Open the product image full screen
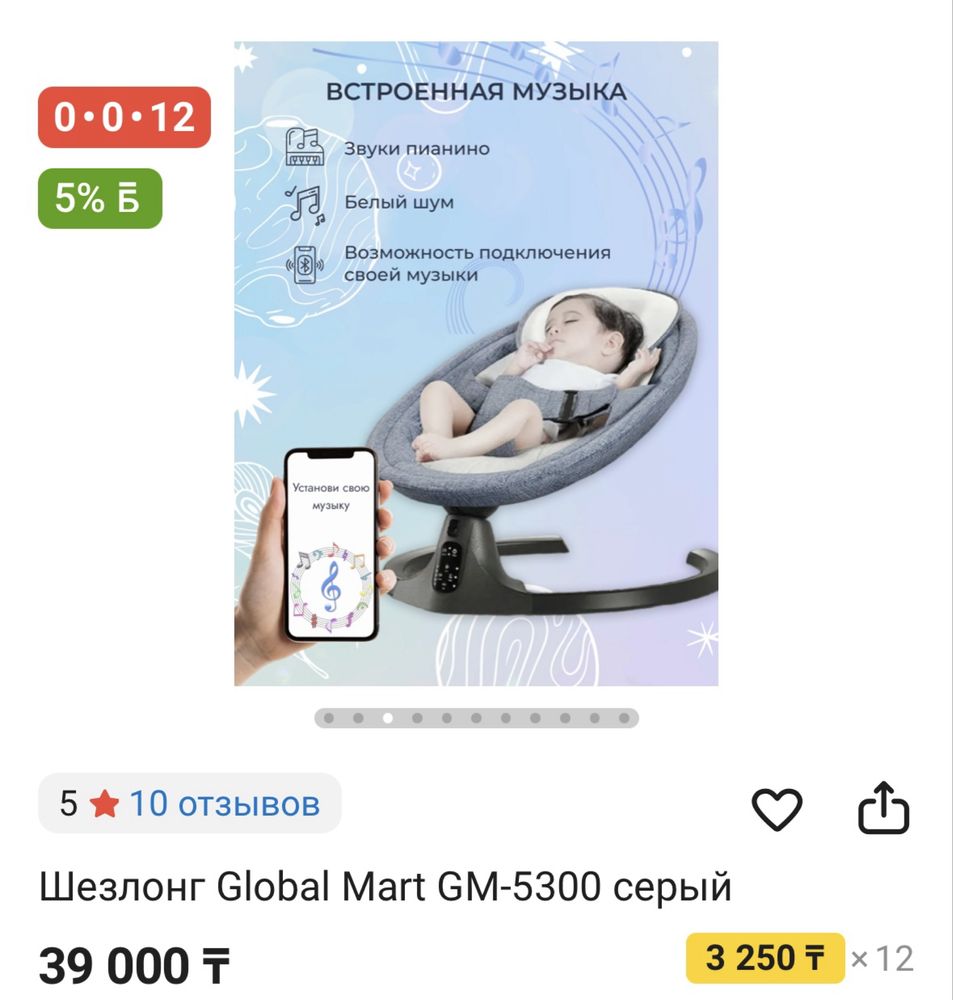 tap(476, 363)
